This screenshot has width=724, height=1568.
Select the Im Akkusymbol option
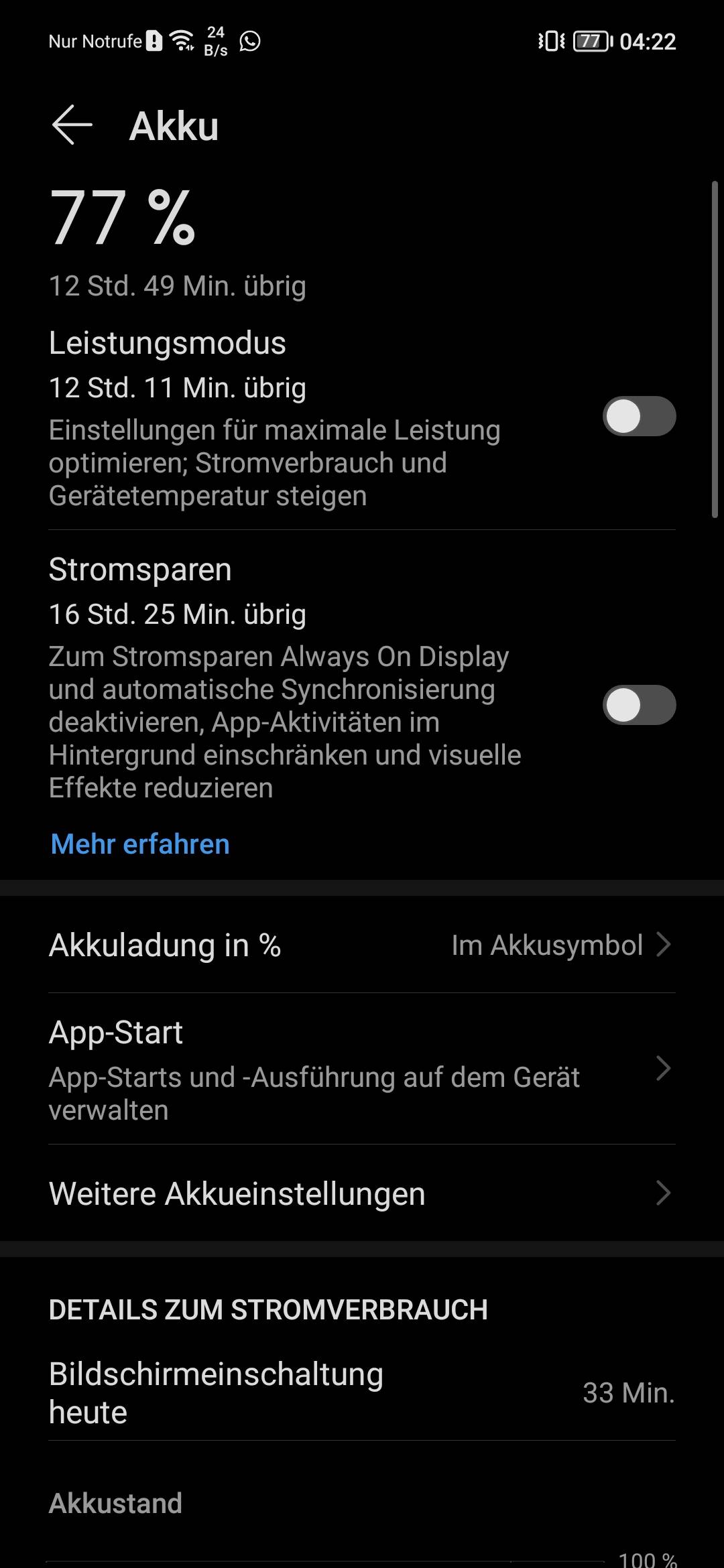click(548, 945)
